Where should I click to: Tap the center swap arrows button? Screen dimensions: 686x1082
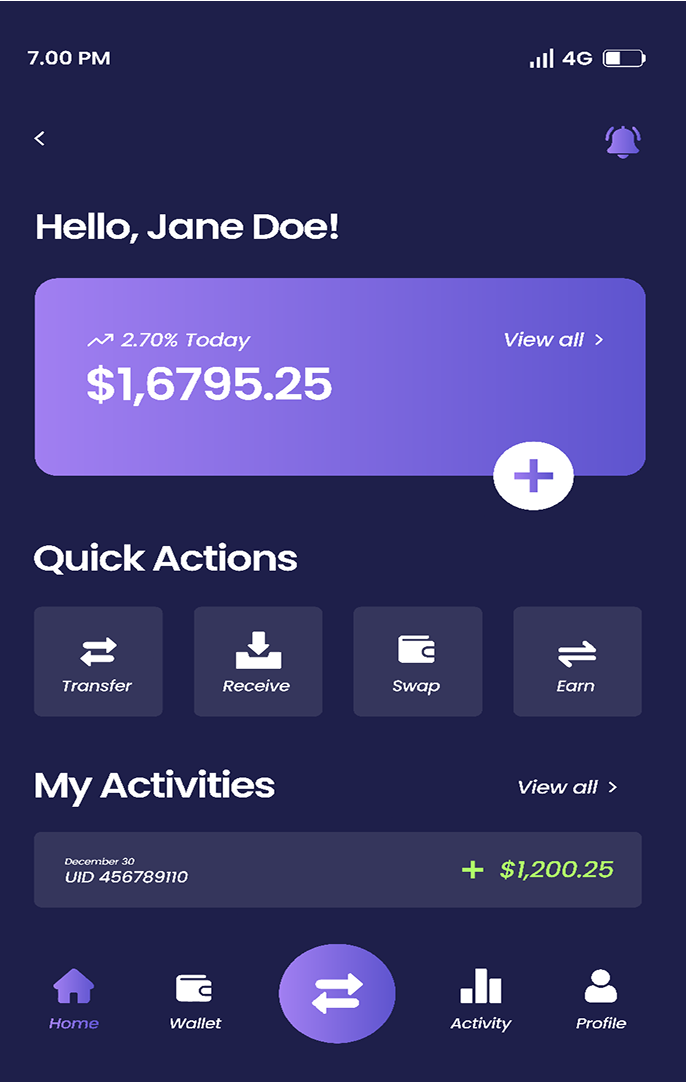(337, 993)
